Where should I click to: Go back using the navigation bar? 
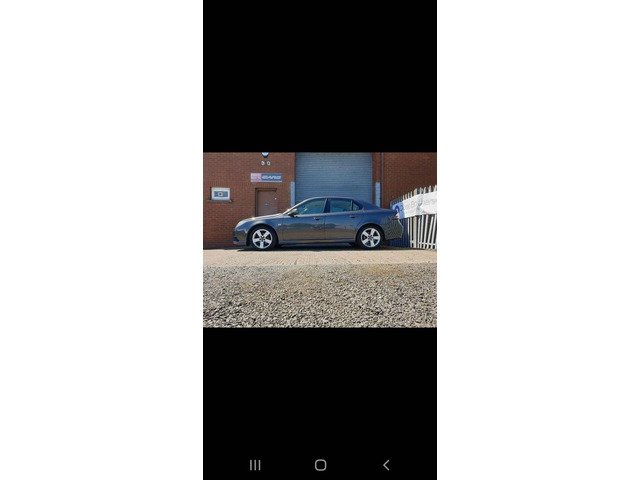pyautogui.click(x=386, y=465)
